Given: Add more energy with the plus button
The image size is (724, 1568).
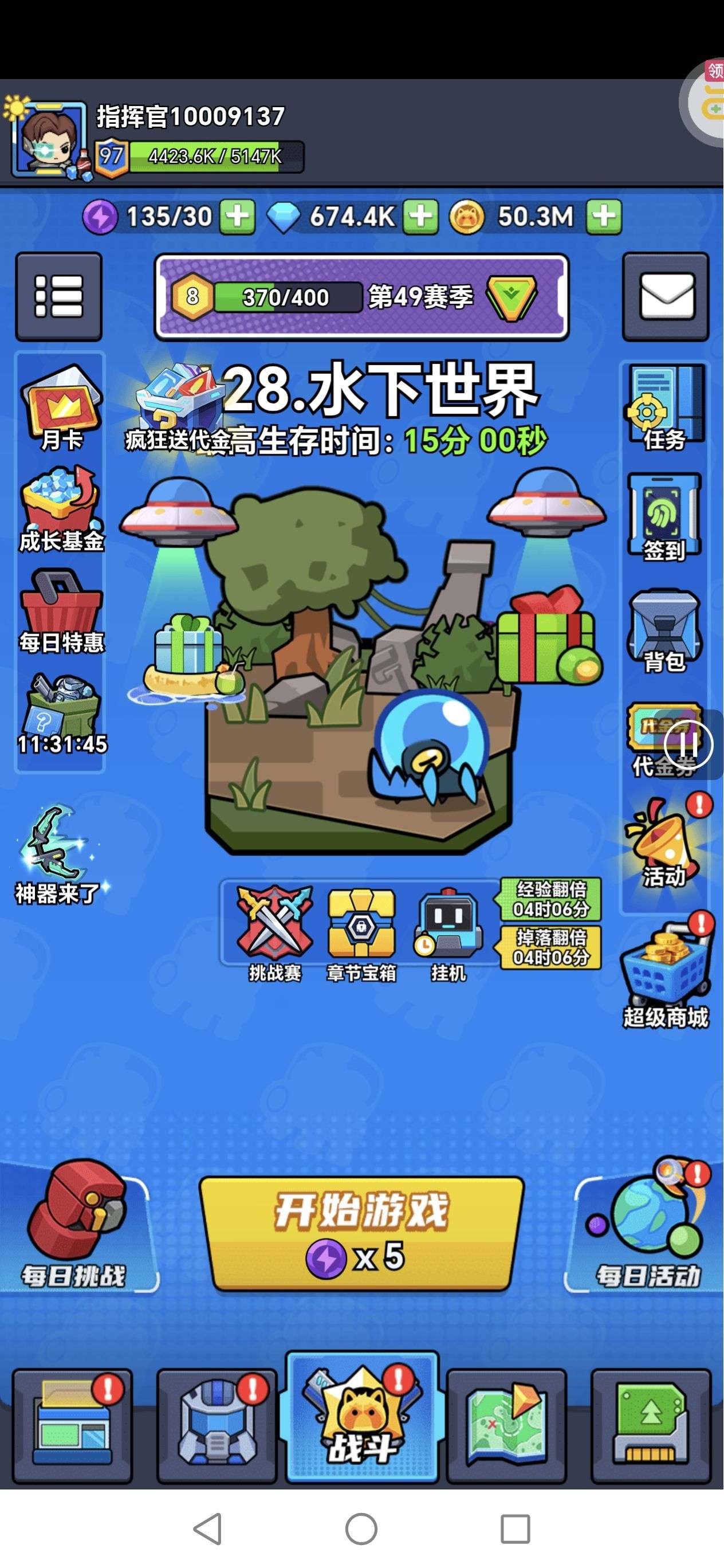Looking at the screenshot, I should point(237,217).
